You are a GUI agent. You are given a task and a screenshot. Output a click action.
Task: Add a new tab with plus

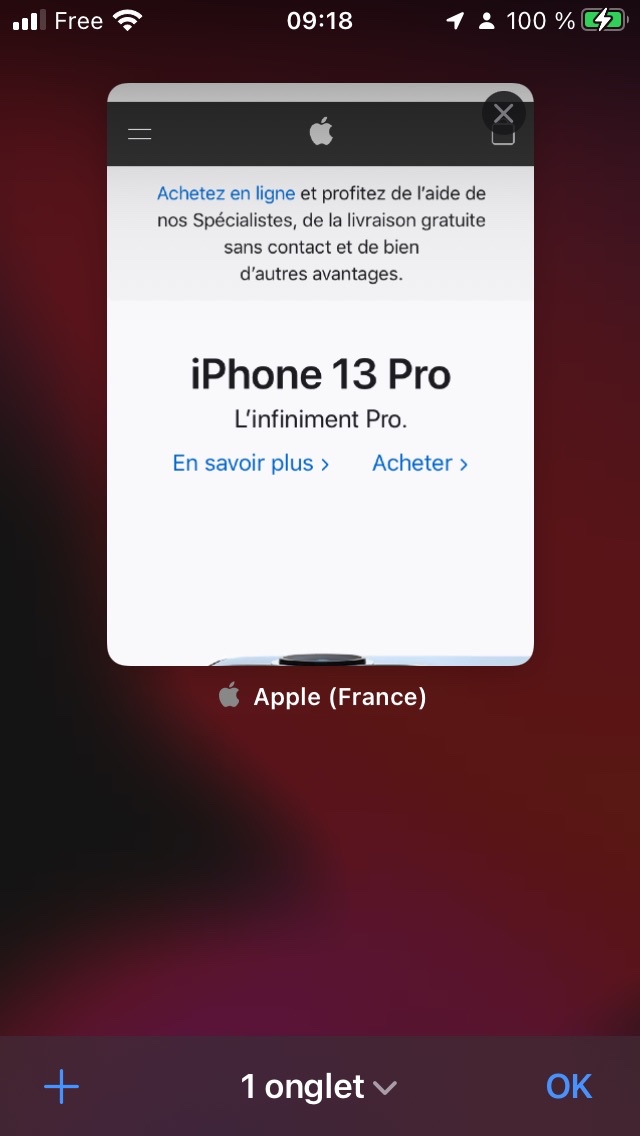[x=61, y=1086]
